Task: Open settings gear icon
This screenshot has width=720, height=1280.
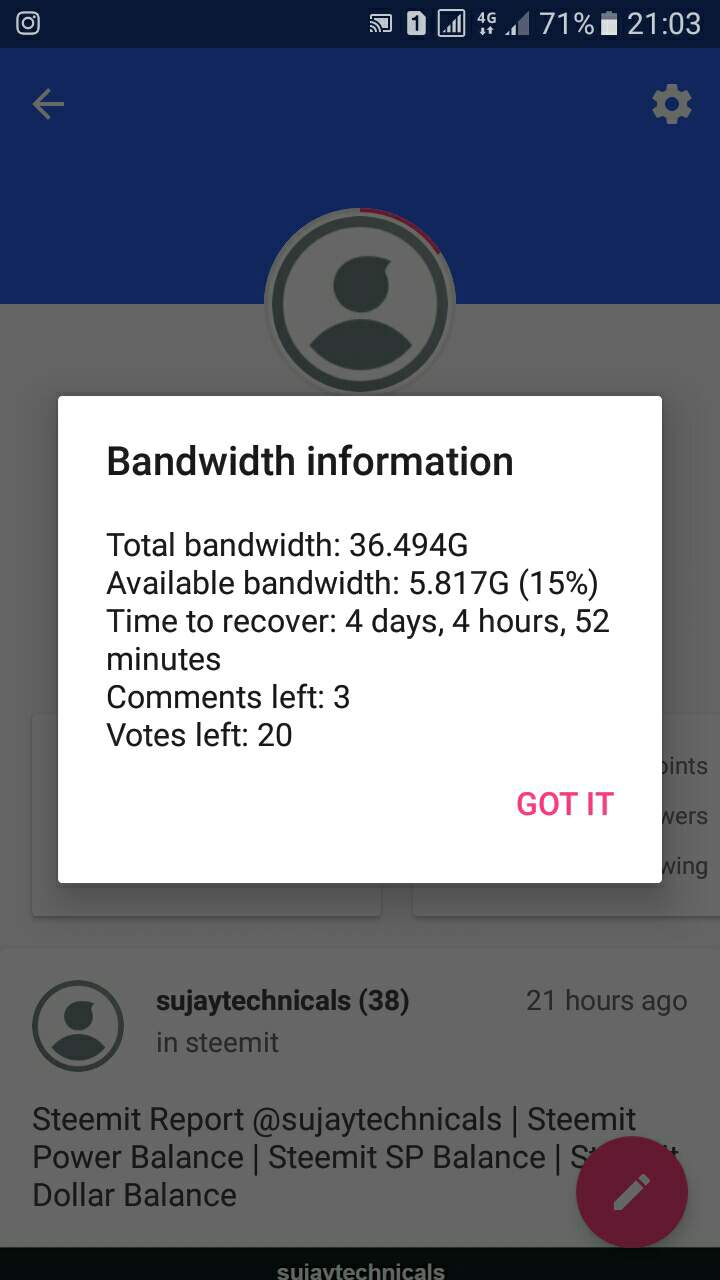Action: pyautogui.click(x=671, y=104)
